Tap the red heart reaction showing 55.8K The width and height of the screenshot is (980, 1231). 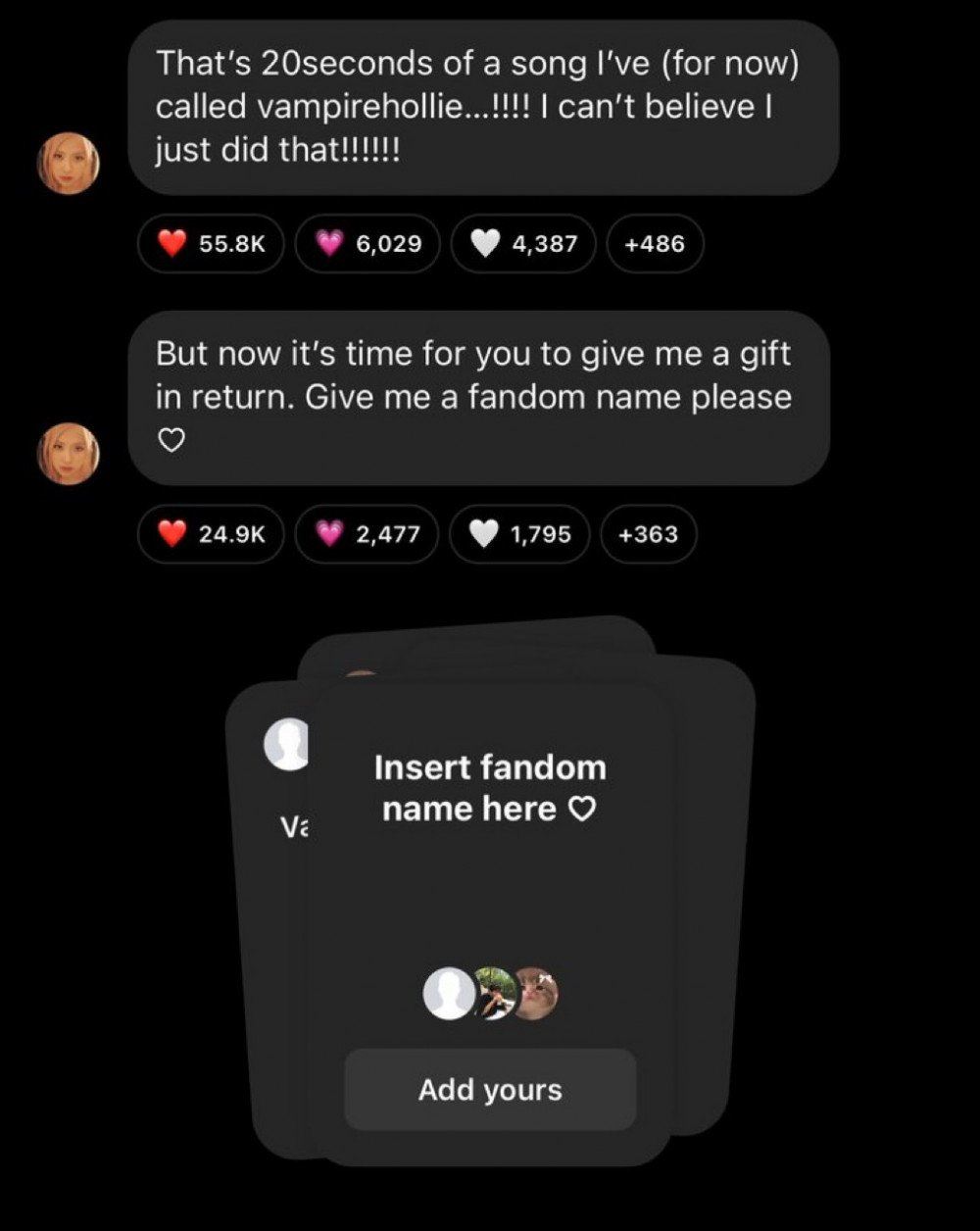[x=211, y=243]
